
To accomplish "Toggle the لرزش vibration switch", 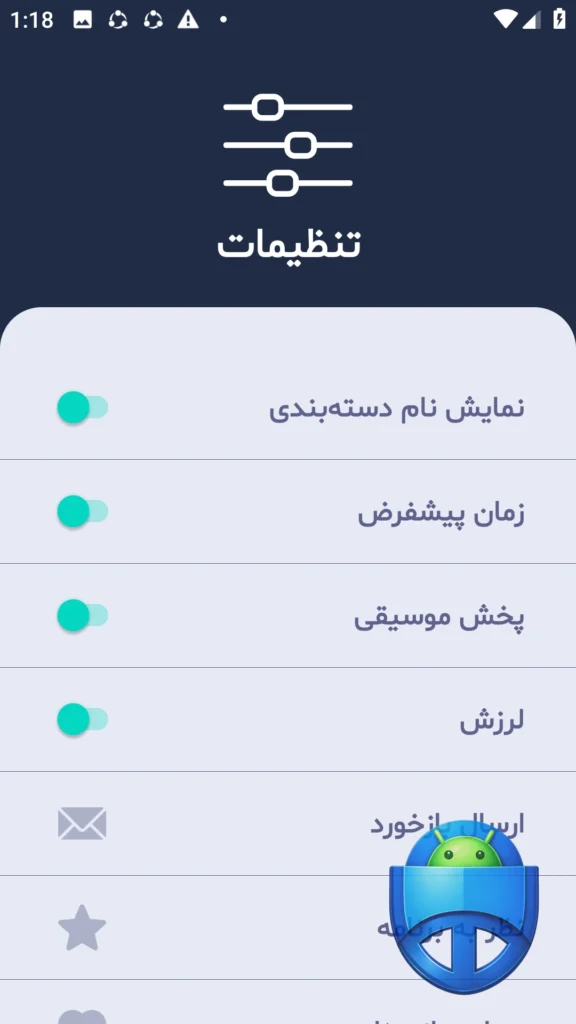I will click(82, 720).
